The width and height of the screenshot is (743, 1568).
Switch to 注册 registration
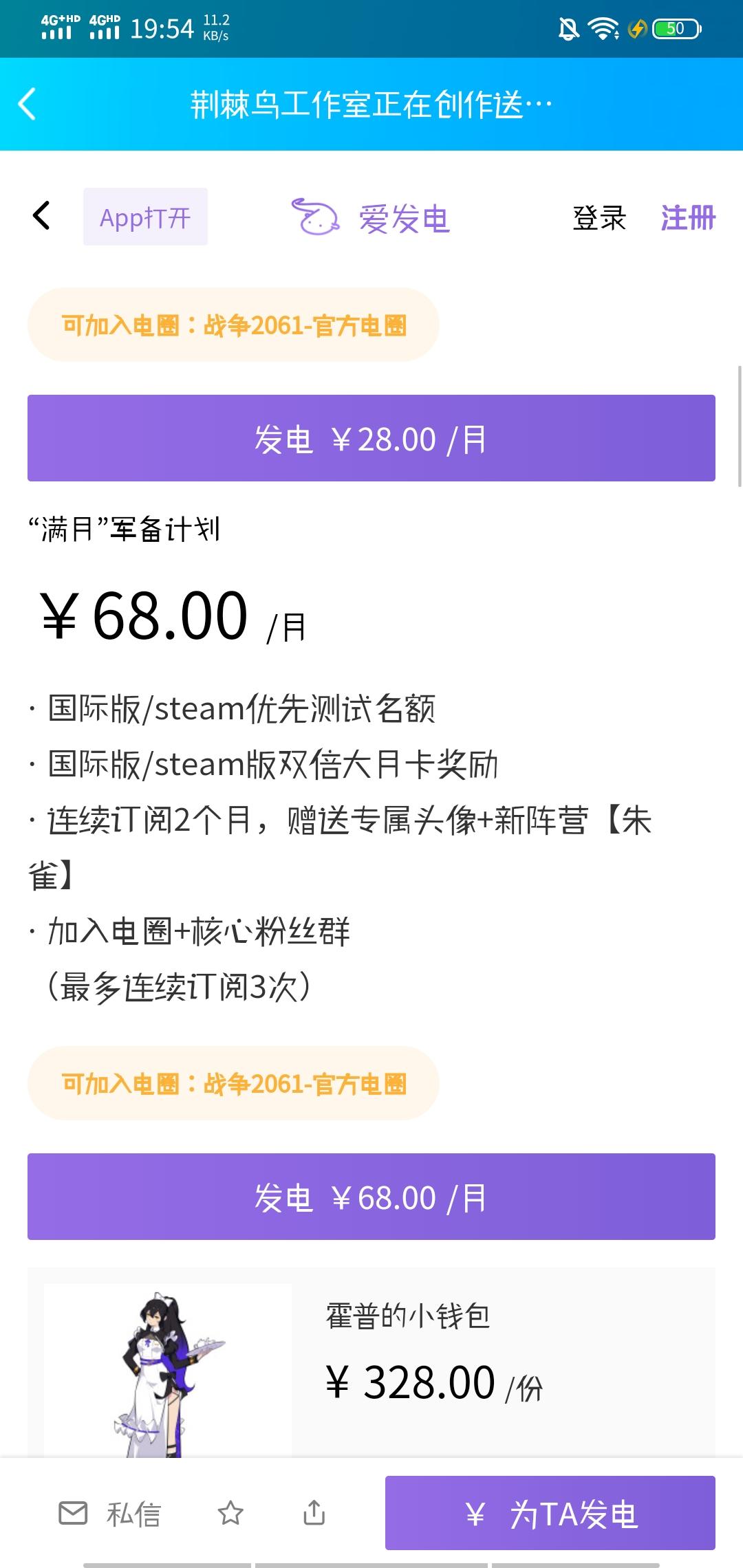point(687,217)
